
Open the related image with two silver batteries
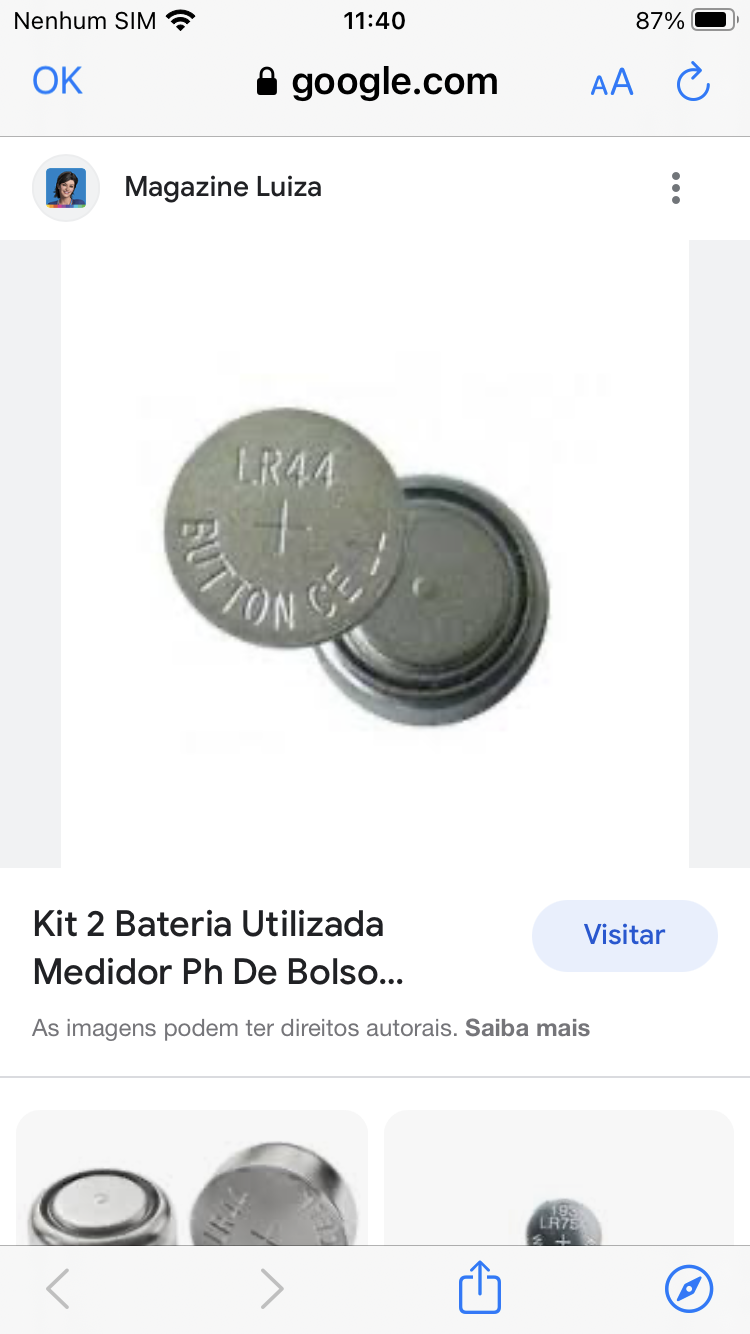coord(192,1185)
